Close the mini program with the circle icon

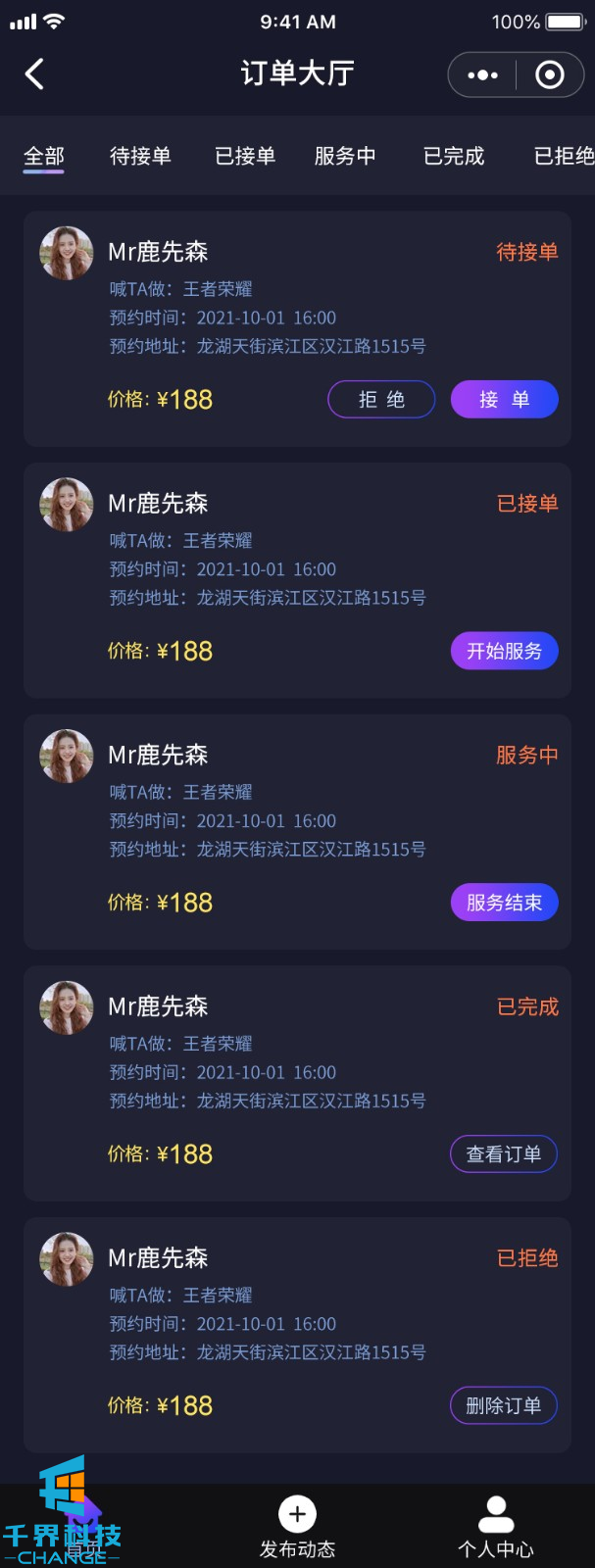pos(549,74)
